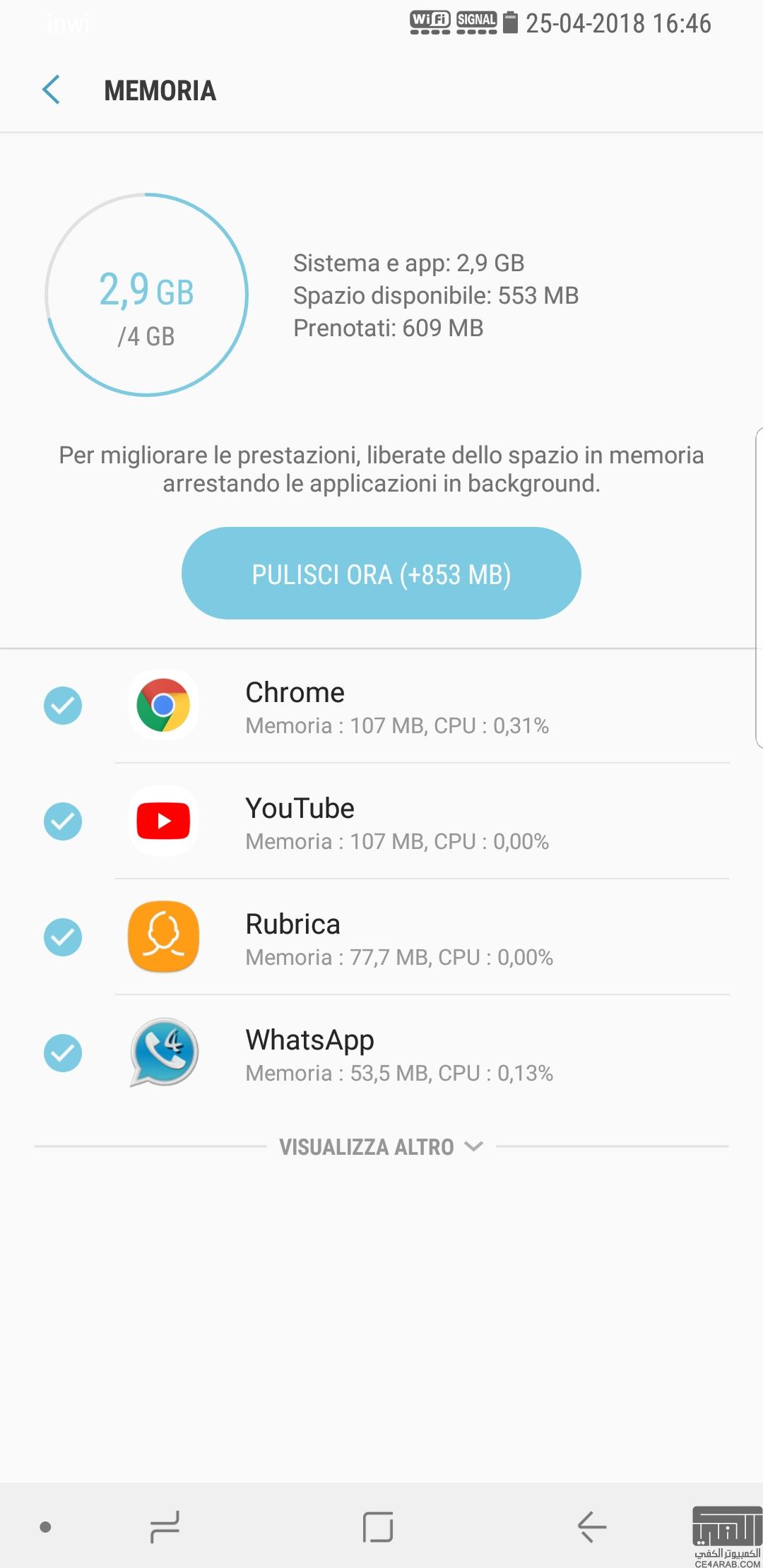This screenshot has height=1568, width=763.
Task: Go to the home screen
Action: 378,1527
